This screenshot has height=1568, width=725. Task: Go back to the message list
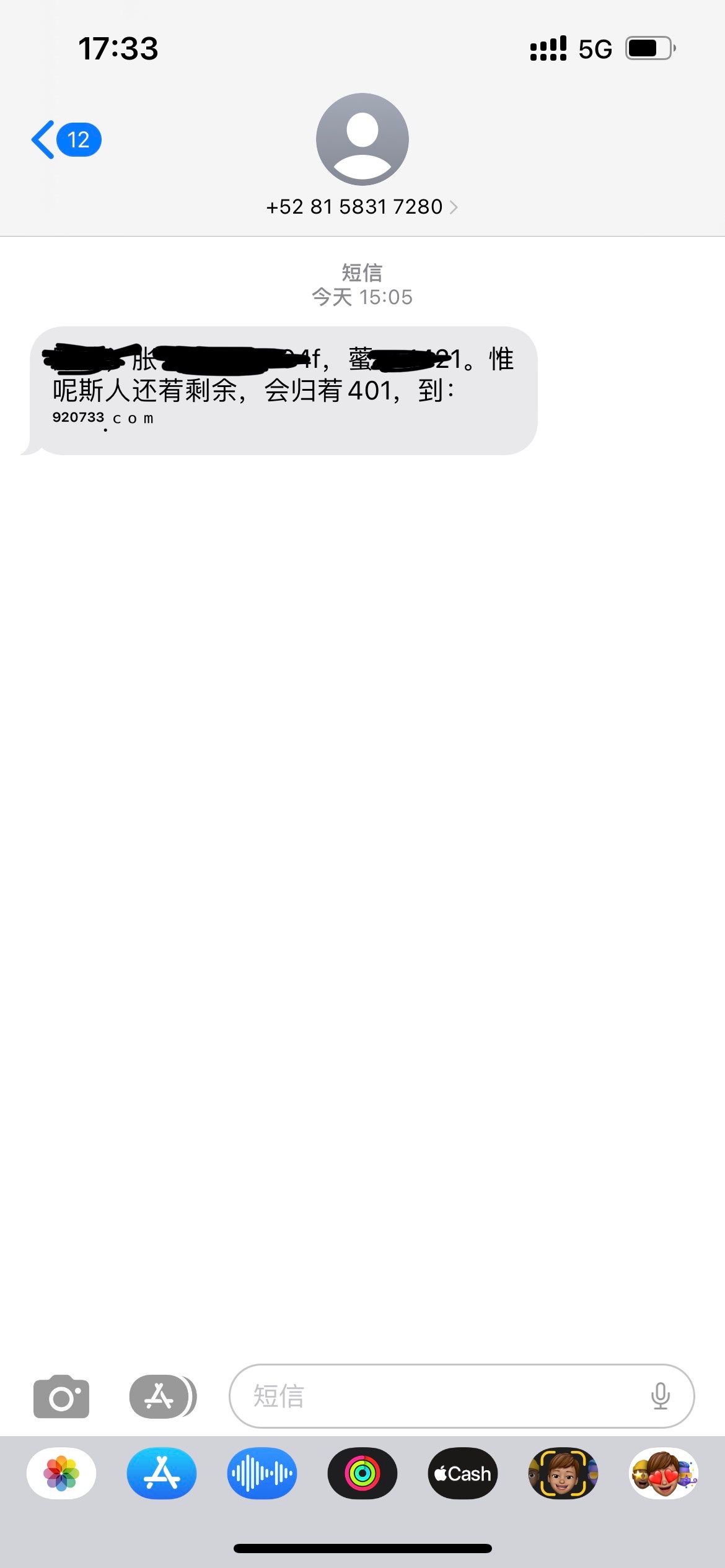coord(65,140)
